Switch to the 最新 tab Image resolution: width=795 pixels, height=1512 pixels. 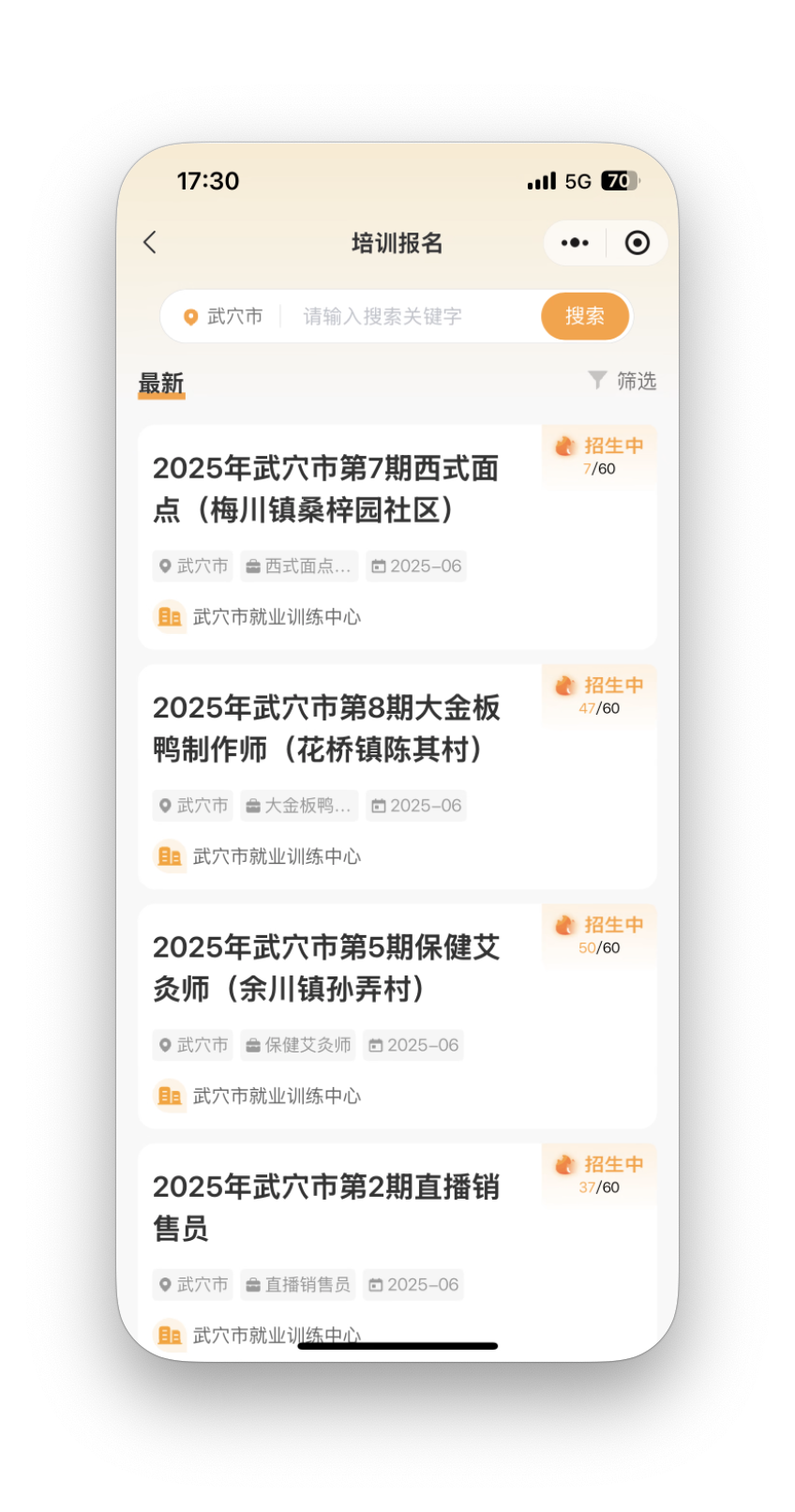point(161,382)
